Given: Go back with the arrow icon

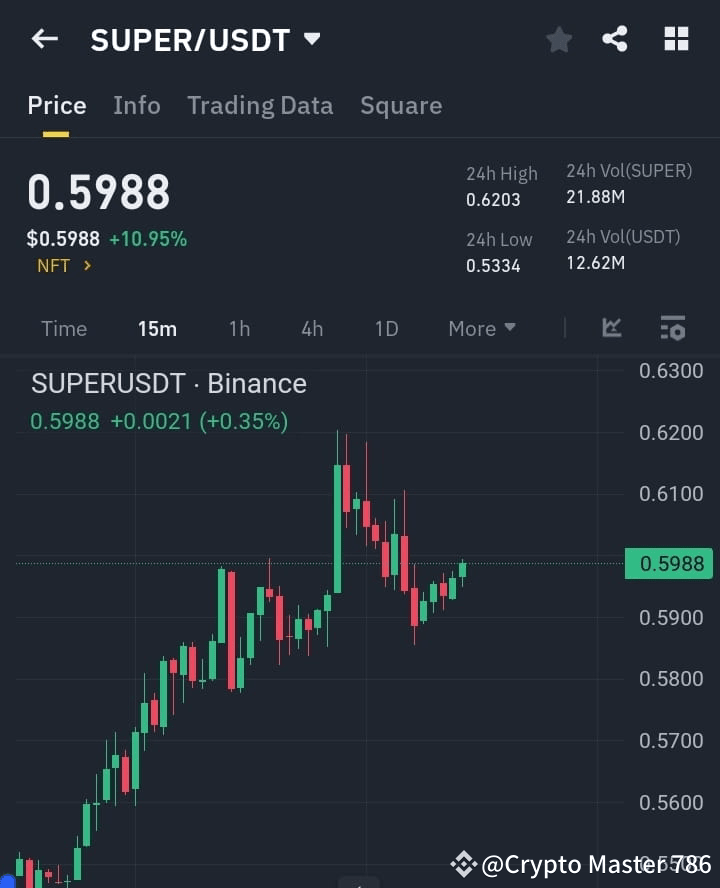Looking at the screenshot, I should [x=43, y=39].
